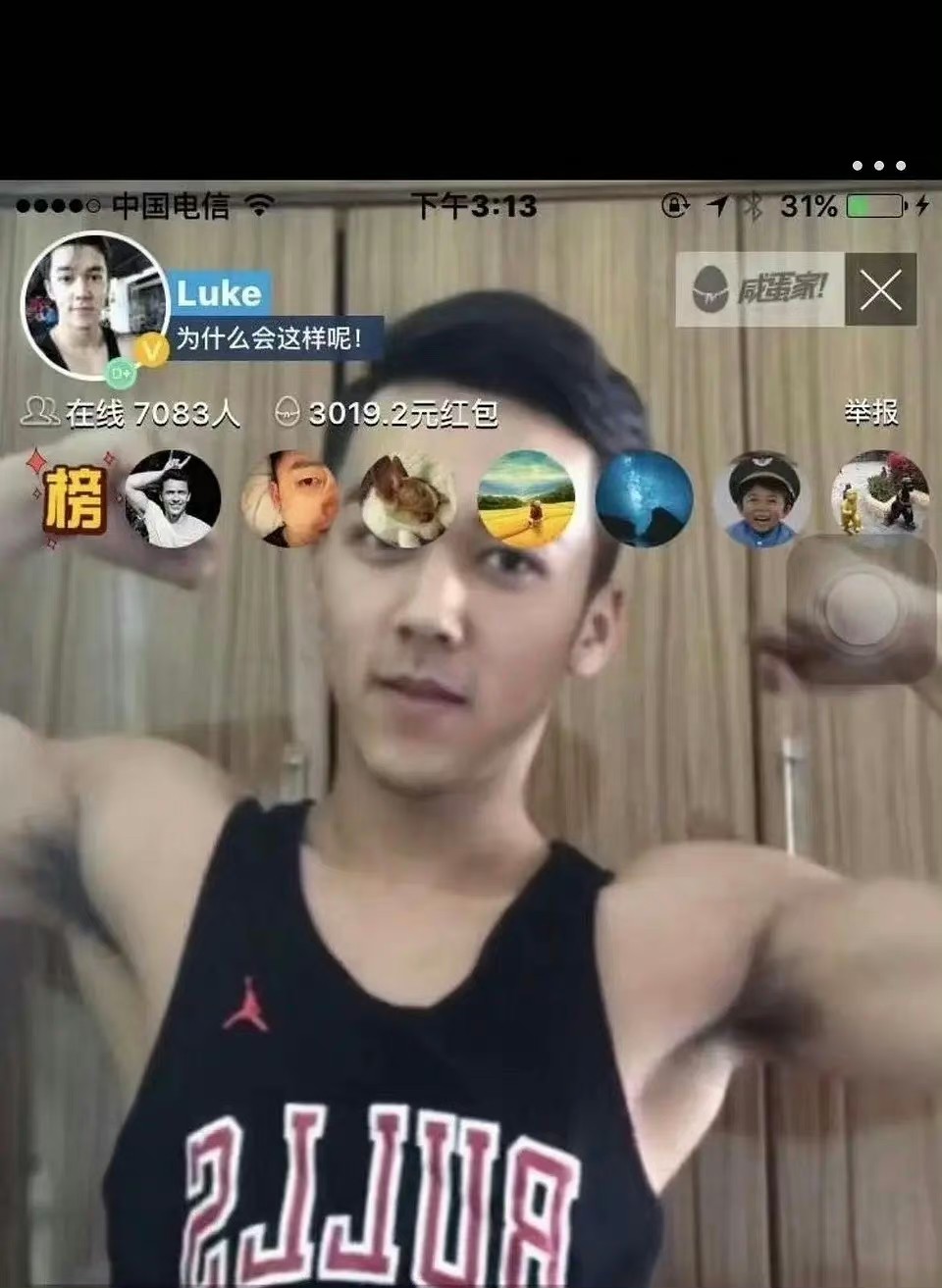Tap 举报 to report this stream
942x1288 pixels.
(870, 412)
